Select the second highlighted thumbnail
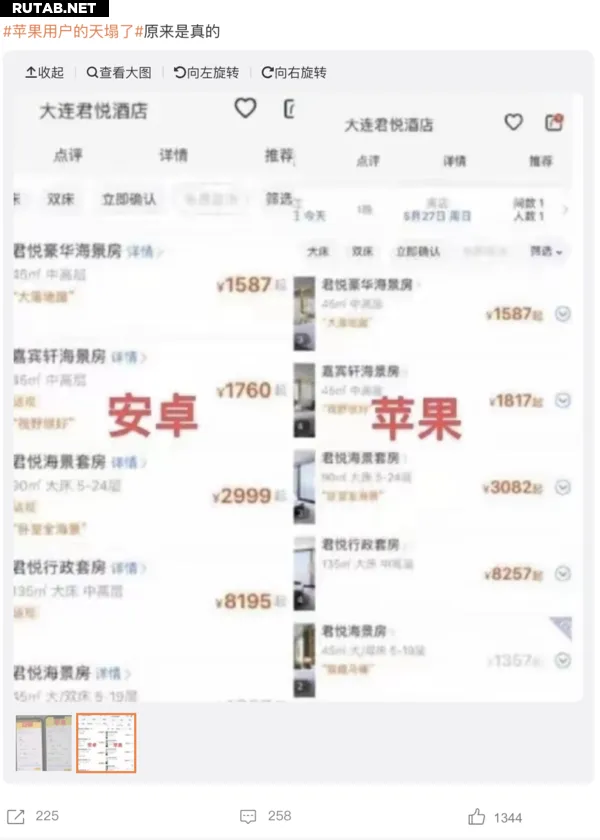This screenshot has width=600, height=840. tap(106, 743)
